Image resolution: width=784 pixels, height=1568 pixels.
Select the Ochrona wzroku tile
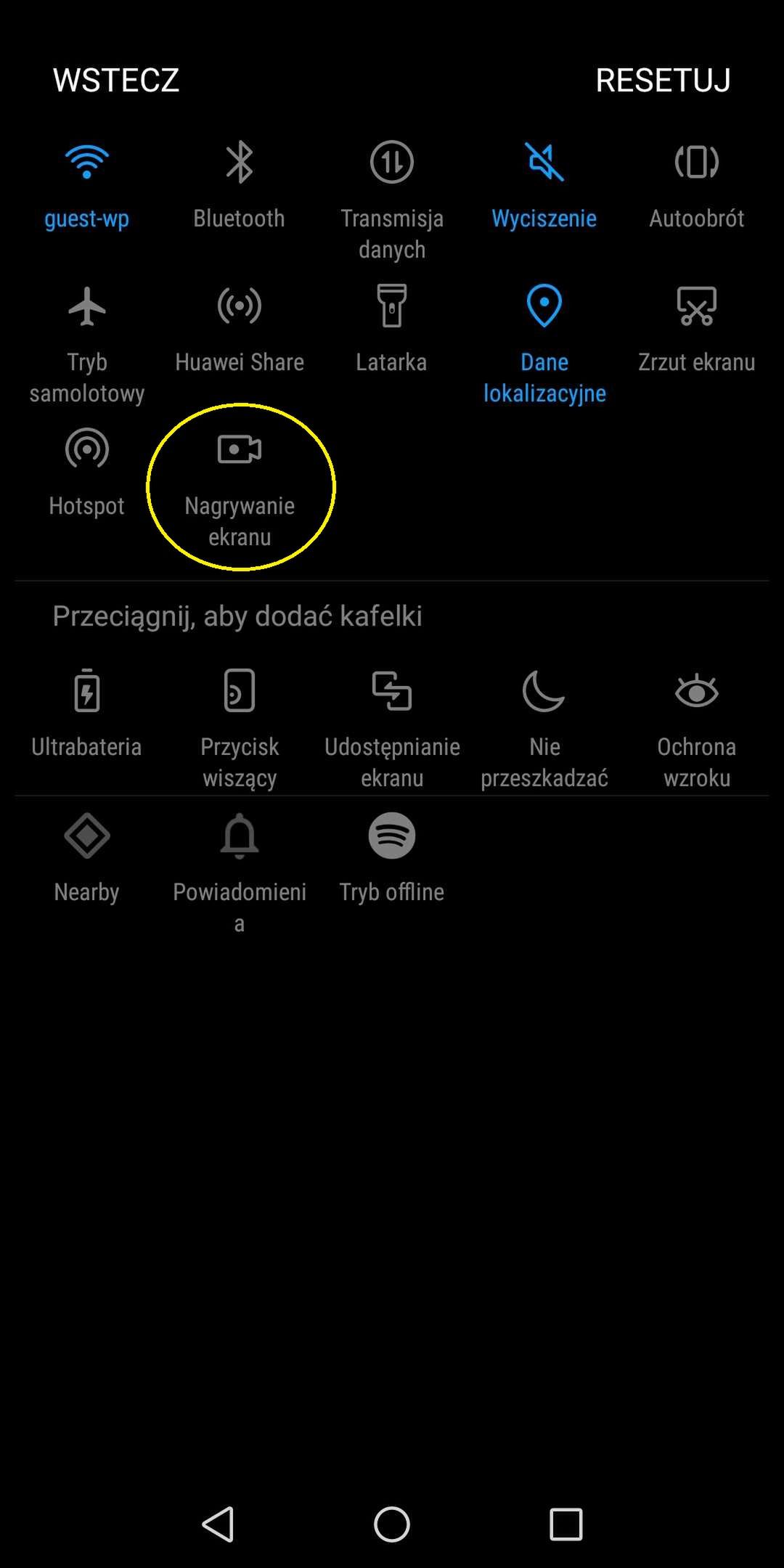pyautogui.click(x=697, y=730)
